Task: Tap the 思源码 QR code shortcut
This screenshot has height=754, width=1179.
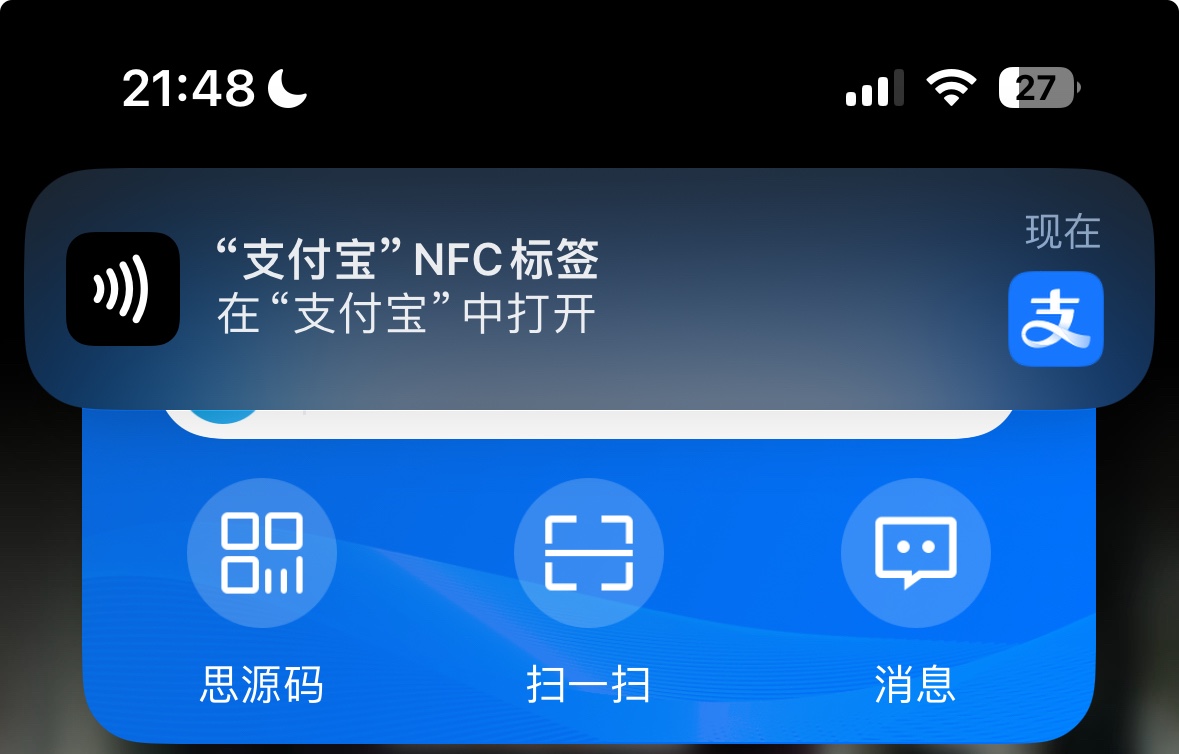Action: pos(262,552)
